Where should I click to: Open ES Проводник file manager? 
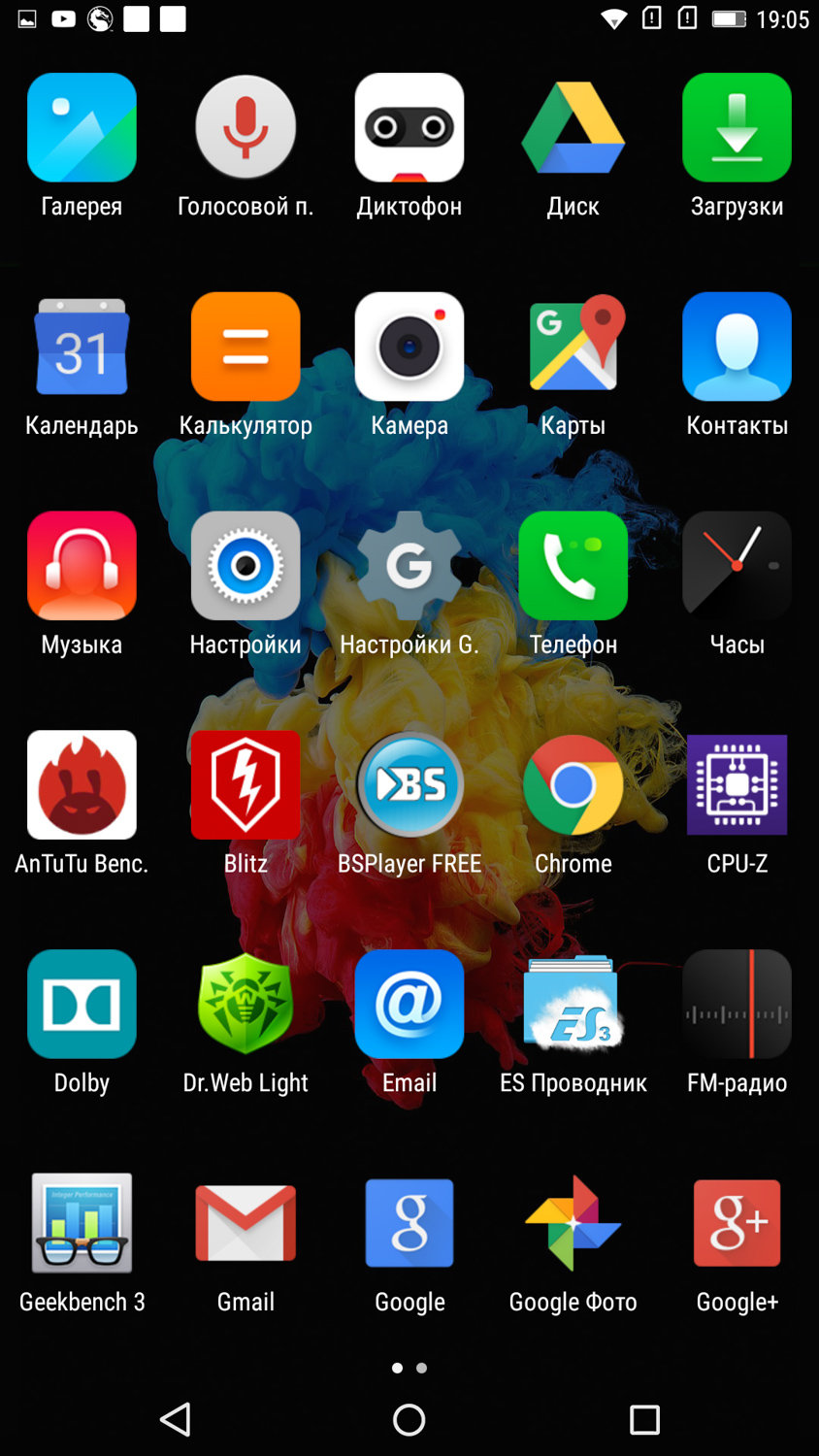coord(573,1005)
